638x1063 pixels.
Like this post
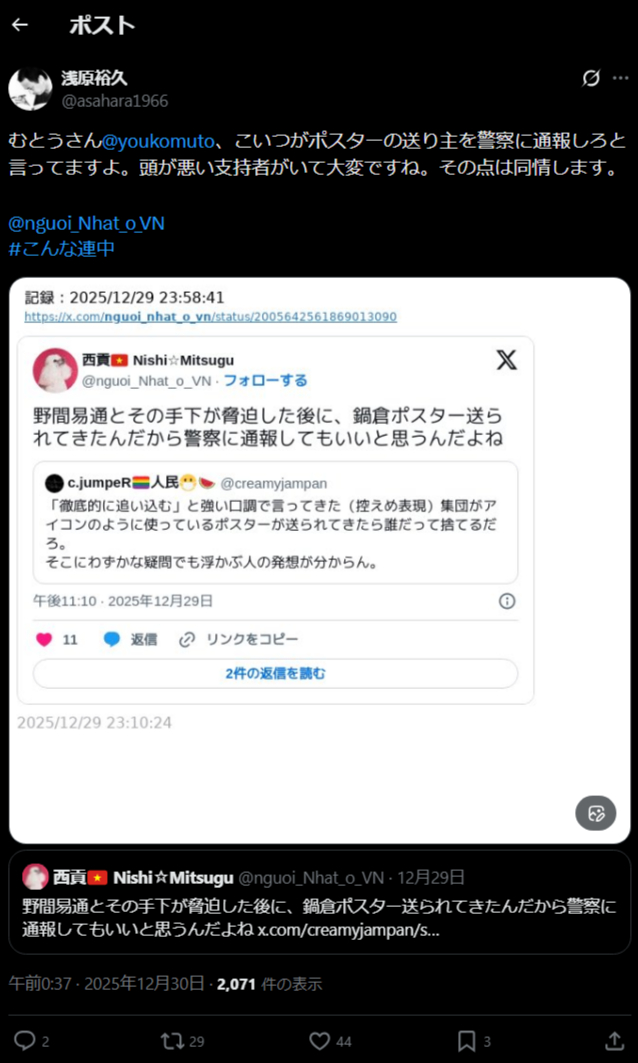pos(330,1041)
